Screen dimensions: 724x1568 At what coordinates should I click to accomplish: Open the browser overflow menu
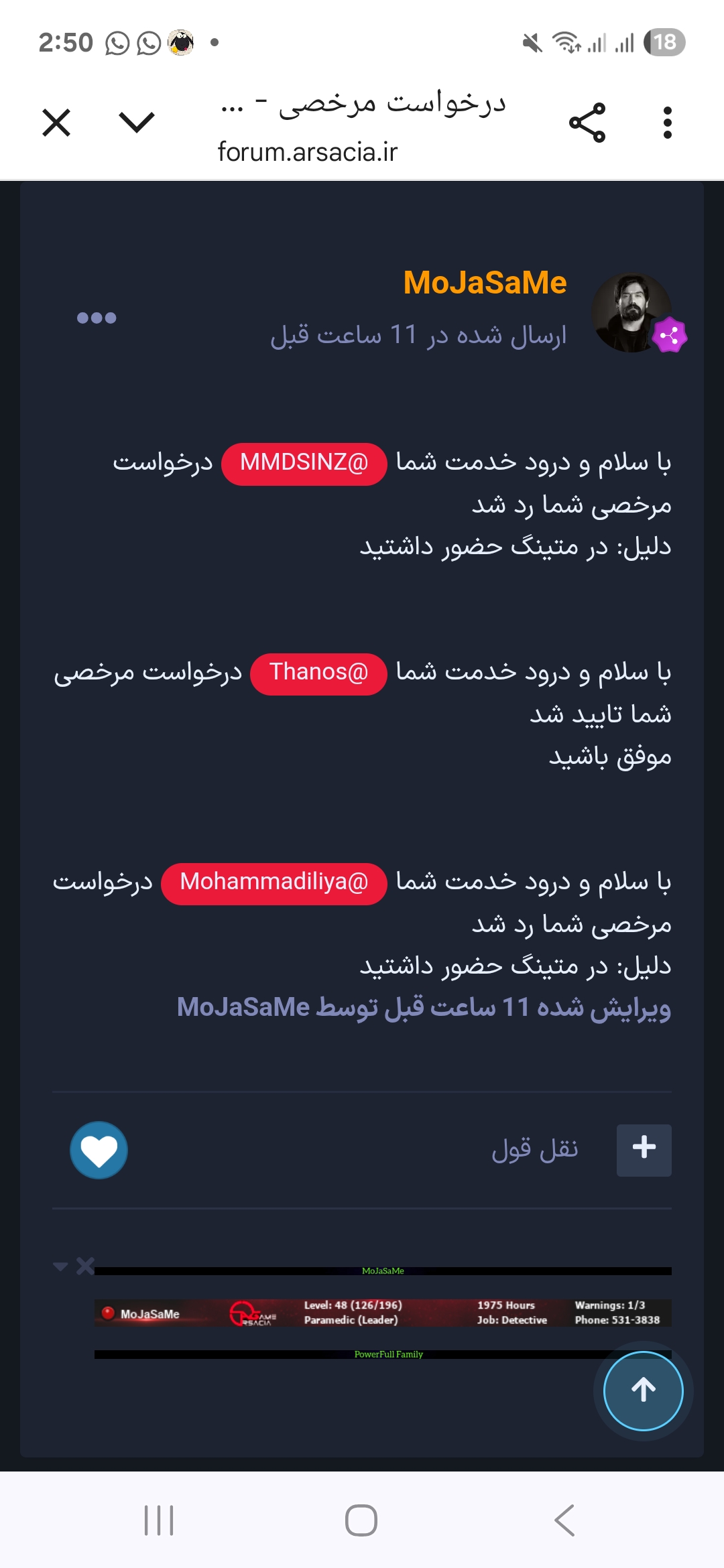(667, 123)
